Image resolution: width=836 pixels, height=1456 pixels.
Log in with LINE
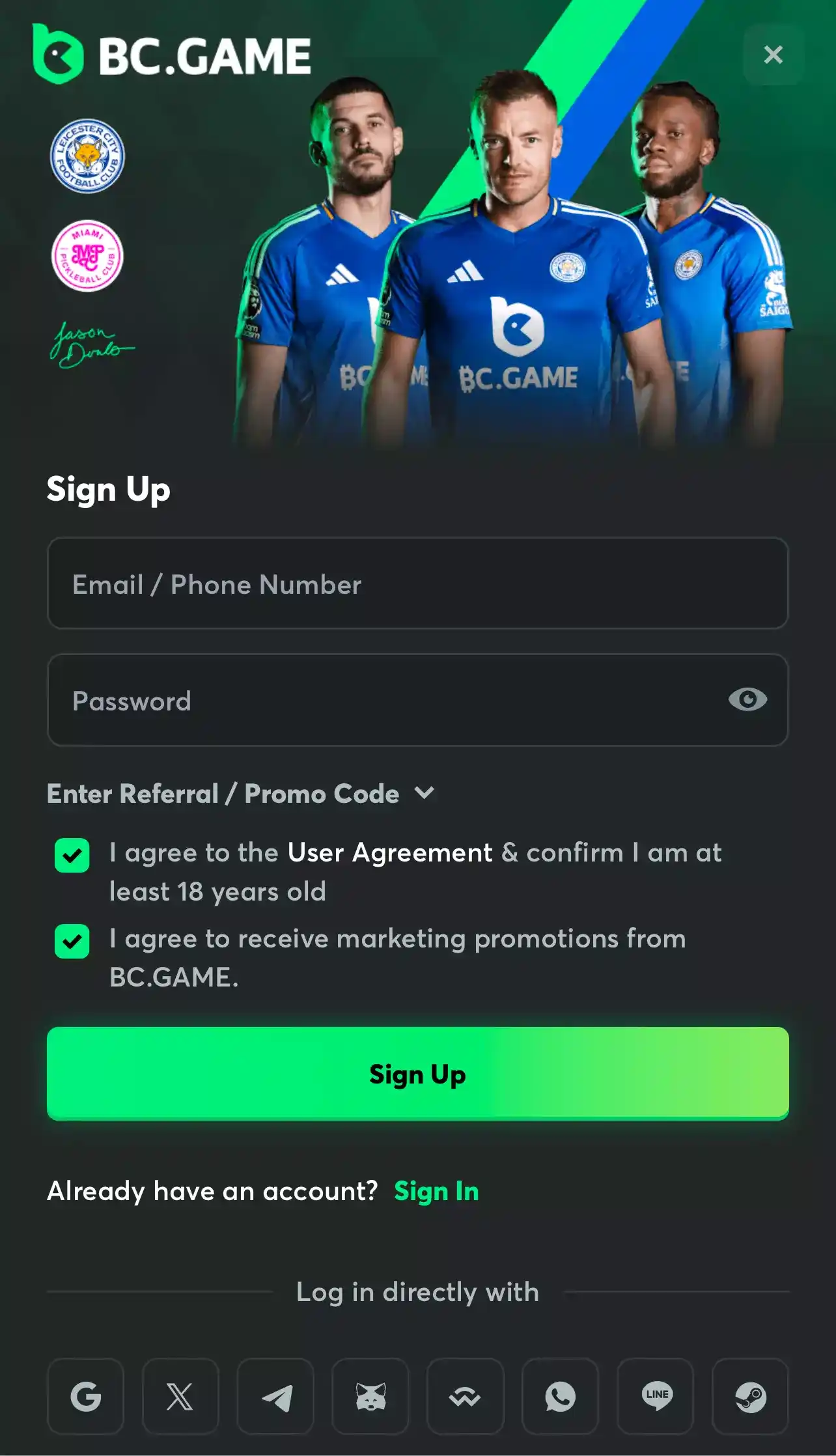point(655,1396)
